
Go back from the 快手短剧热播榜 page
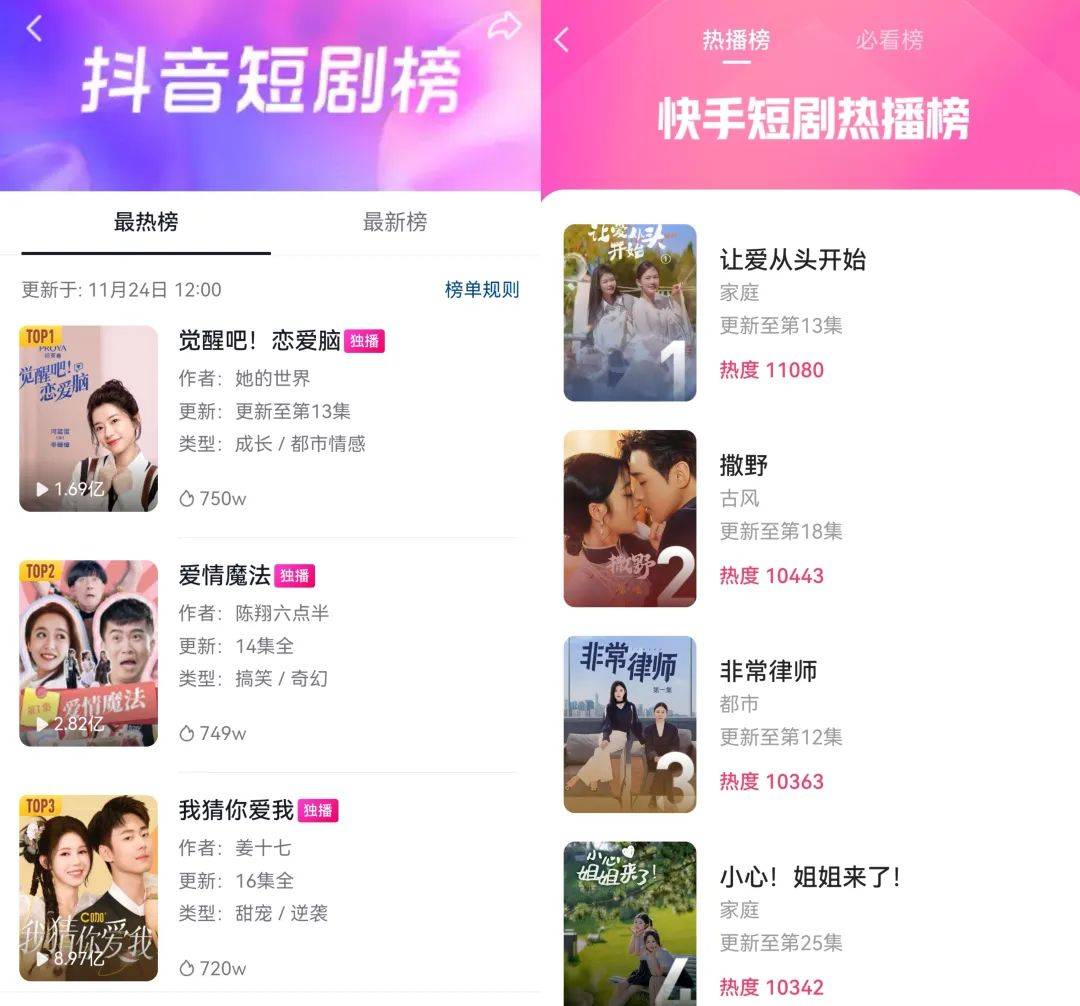pyautogui.click(x=562, y=40)
